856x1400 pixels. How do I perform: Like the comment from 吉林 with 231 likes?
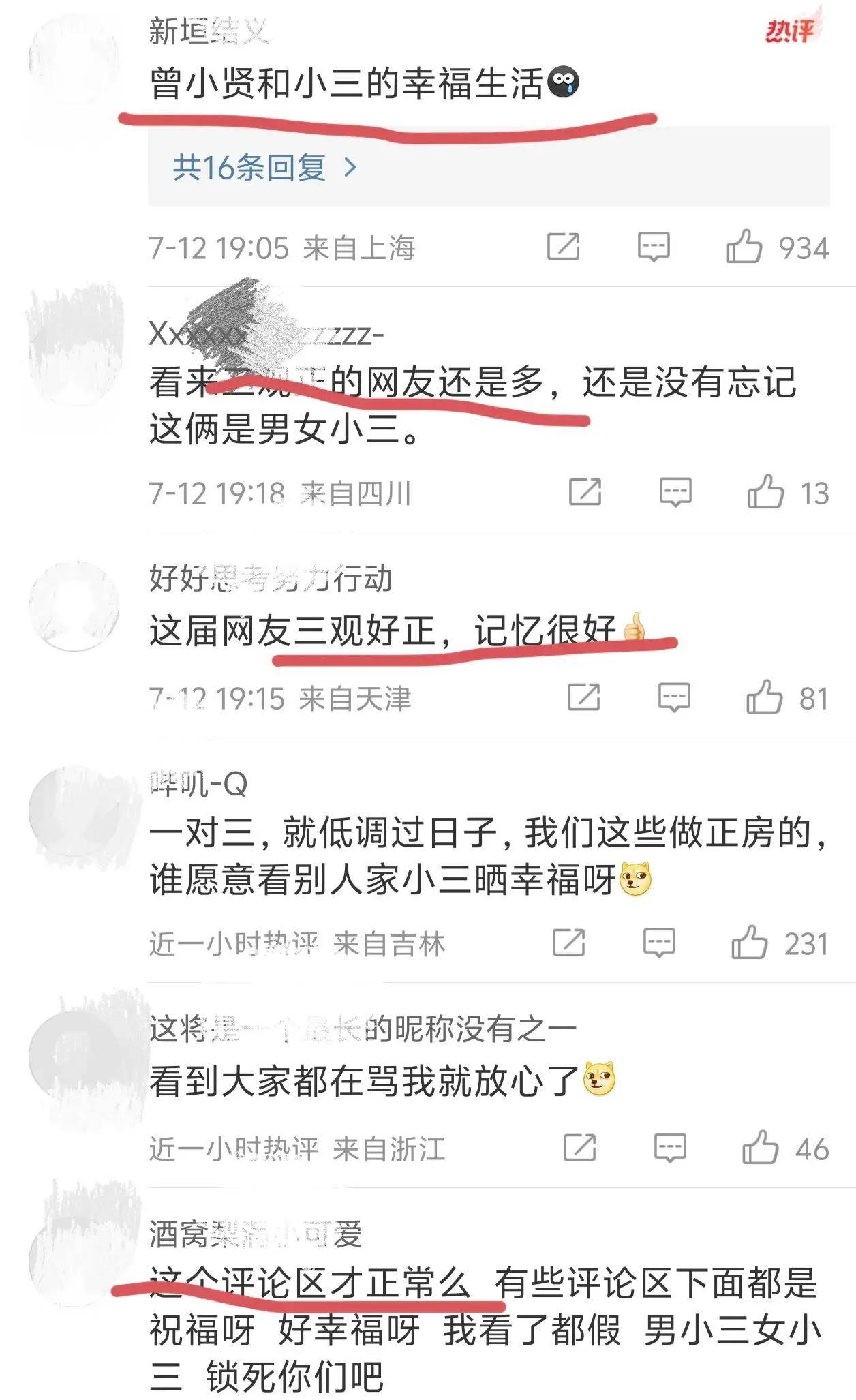click(749, 943)
